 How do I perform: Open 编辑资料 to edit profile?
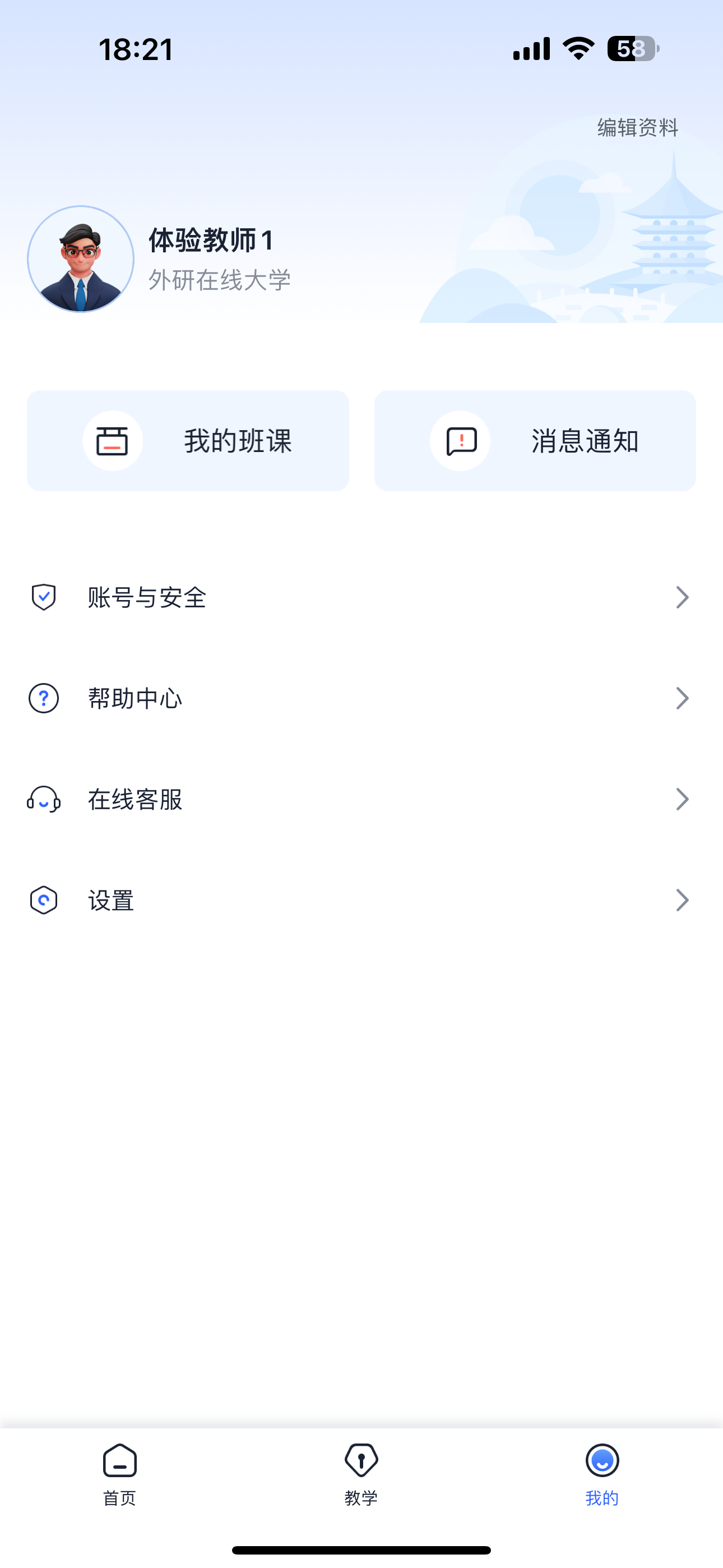click(x=637, y=128)
